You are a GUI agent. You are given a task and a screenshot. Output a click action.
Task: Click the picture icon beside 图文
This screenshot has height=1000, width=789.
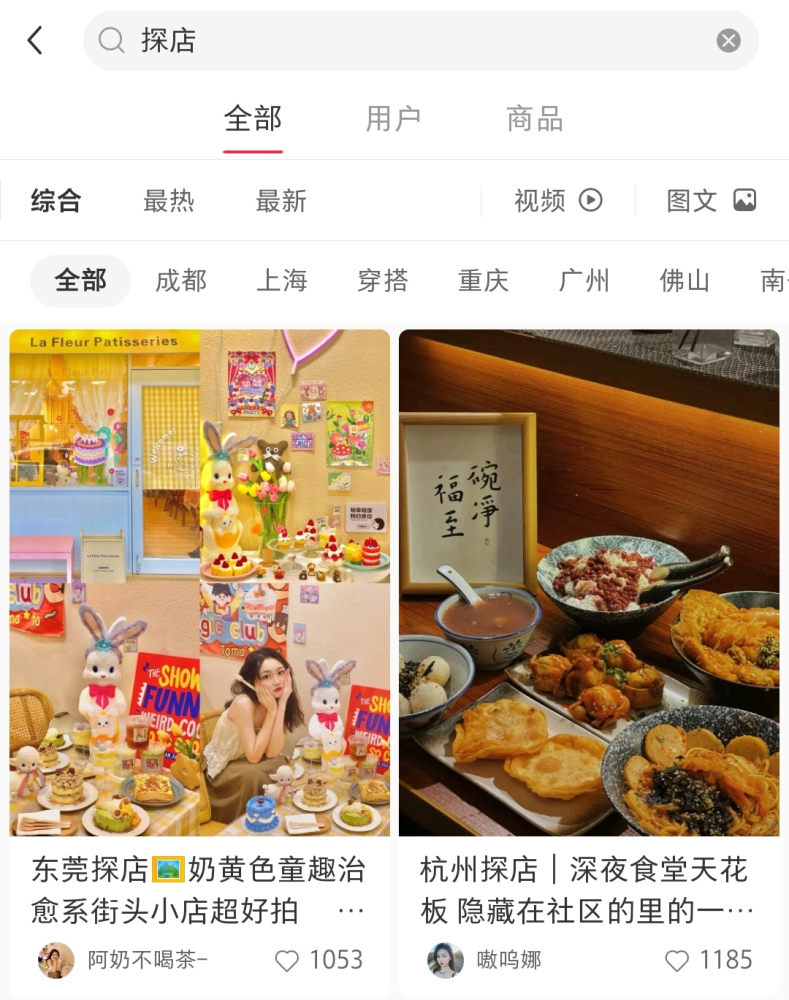coord(744,200)
